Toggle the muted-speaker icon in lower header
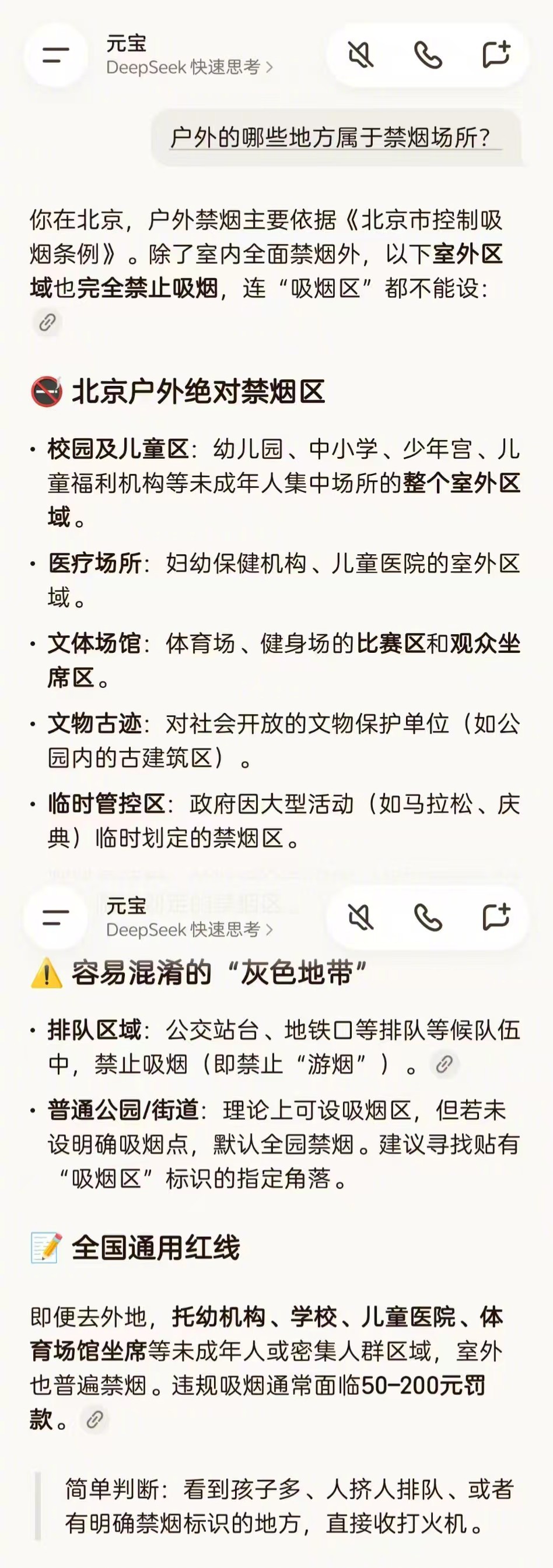This screenshot has height=1568, width=553. coord(362,919)
